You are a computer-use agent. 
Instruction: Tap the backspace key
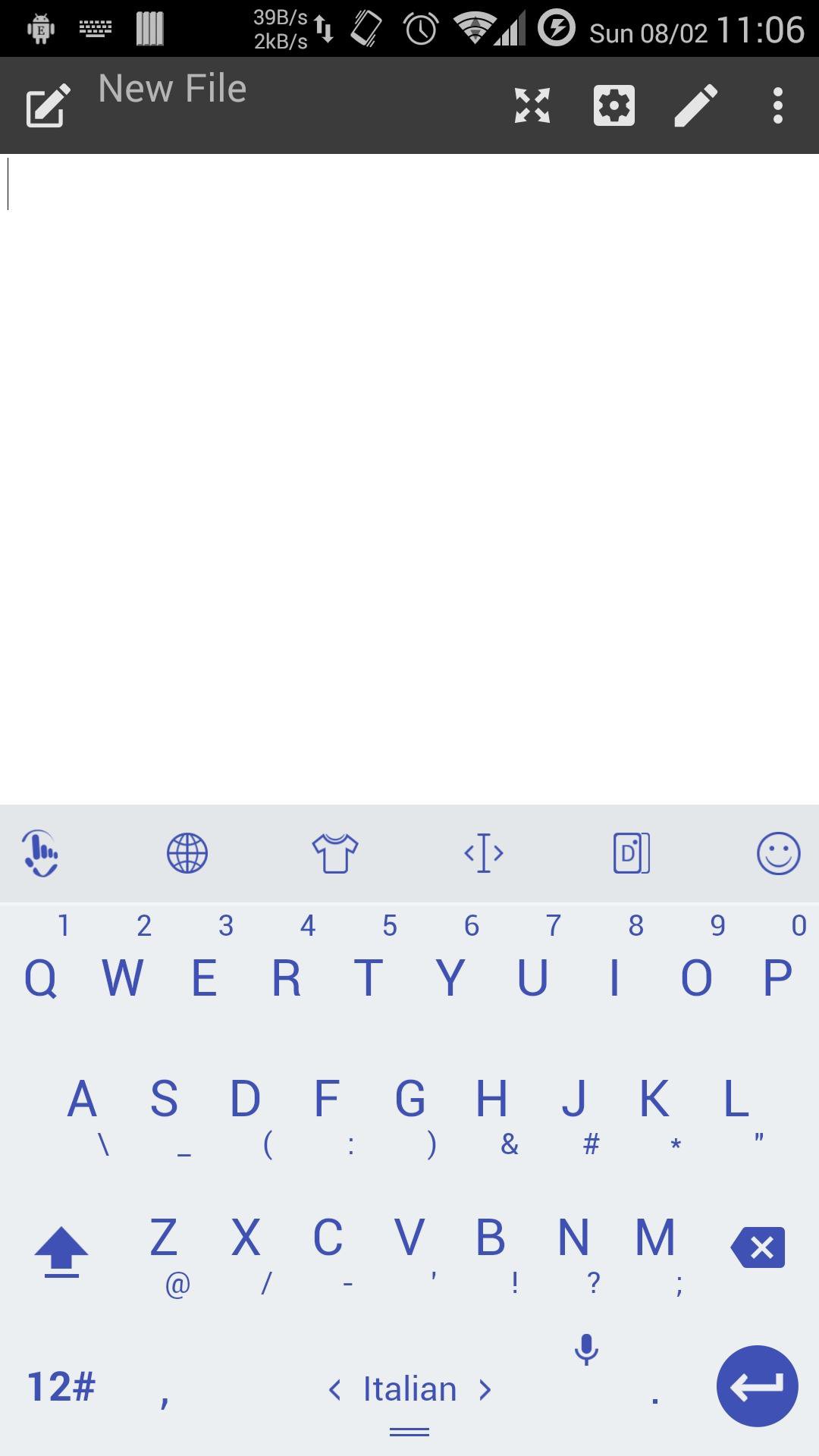(758, 1247)
